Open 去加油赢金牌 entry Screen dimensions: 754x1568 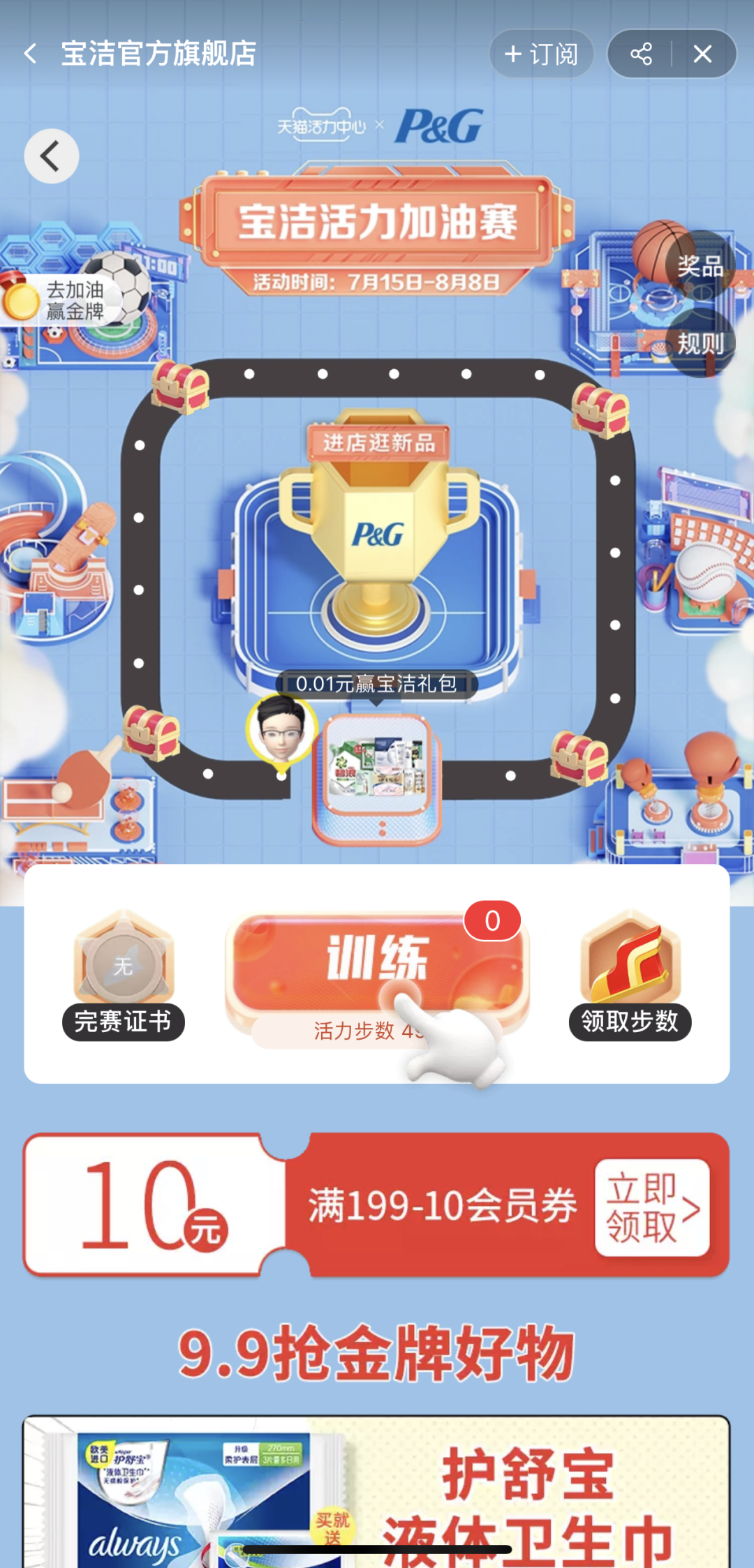63,301
